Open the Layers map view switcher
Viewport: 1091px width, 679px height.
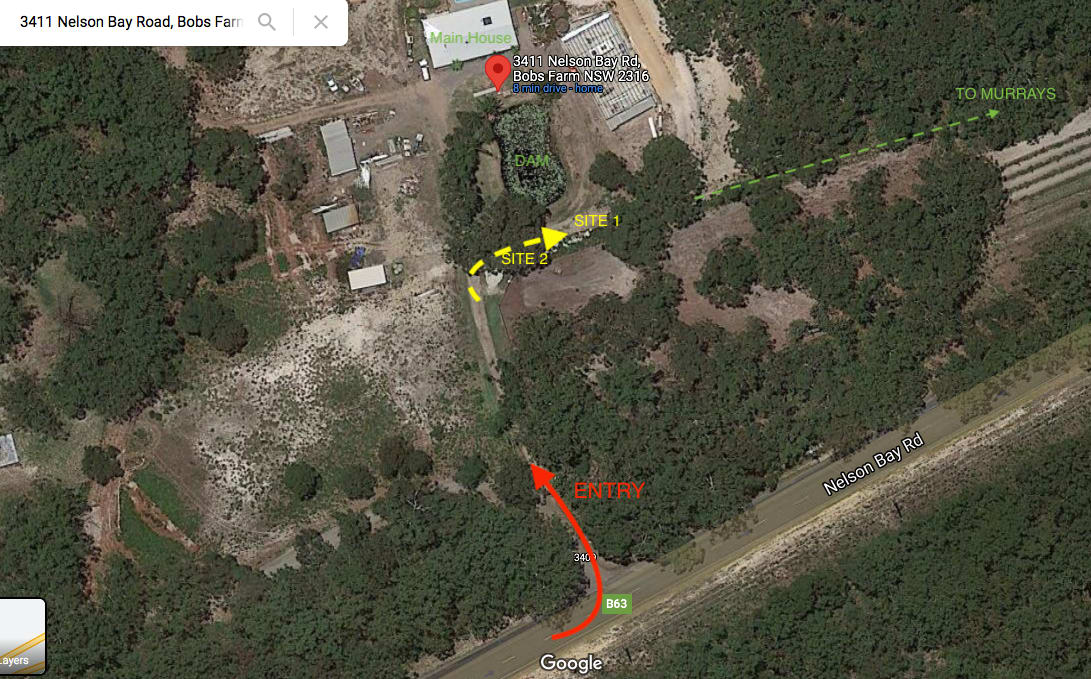pos(20,636)
